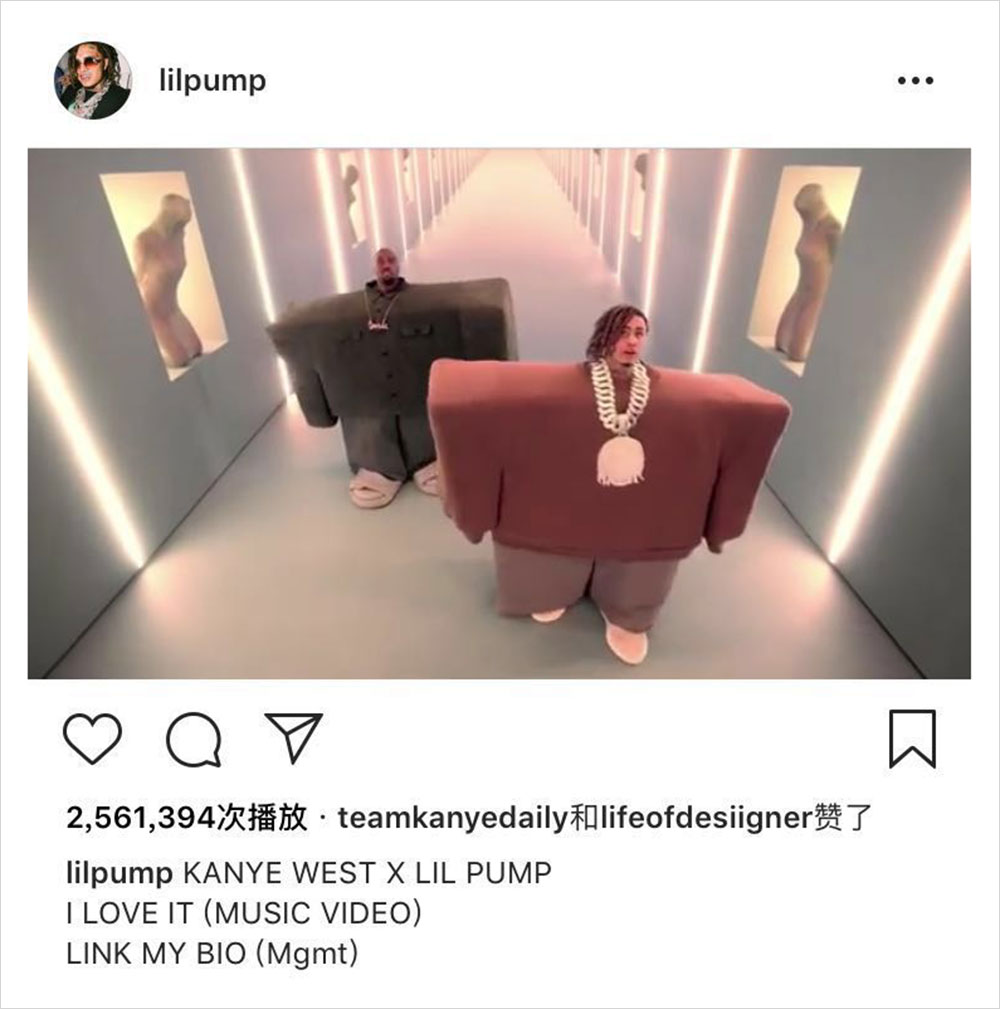This screenshot has width=1000, height=1009.
Task: Like this post with the heart icon
Action: (x=92, y=739)
